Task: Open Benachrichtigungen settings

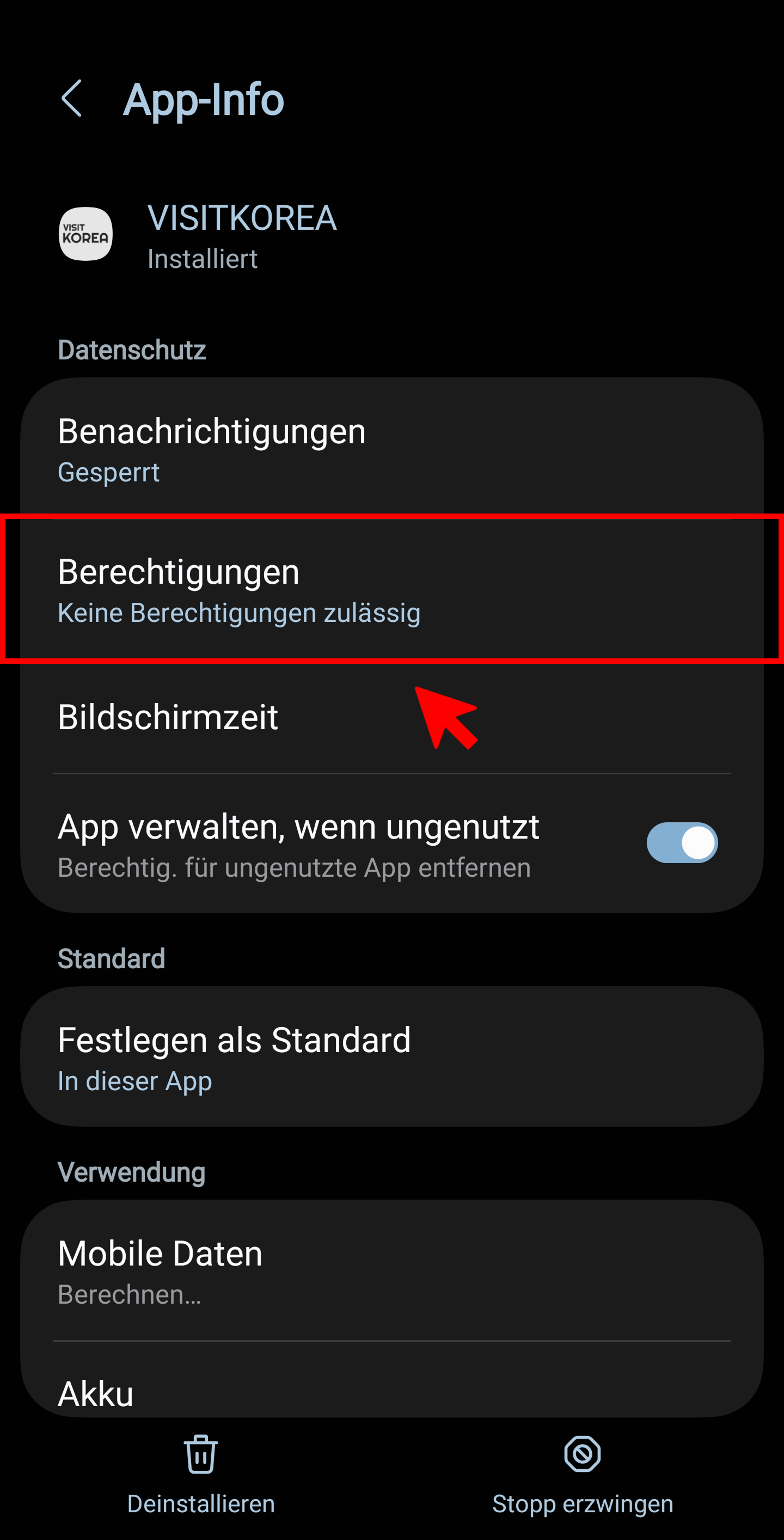Action: (x=391, y=448)
